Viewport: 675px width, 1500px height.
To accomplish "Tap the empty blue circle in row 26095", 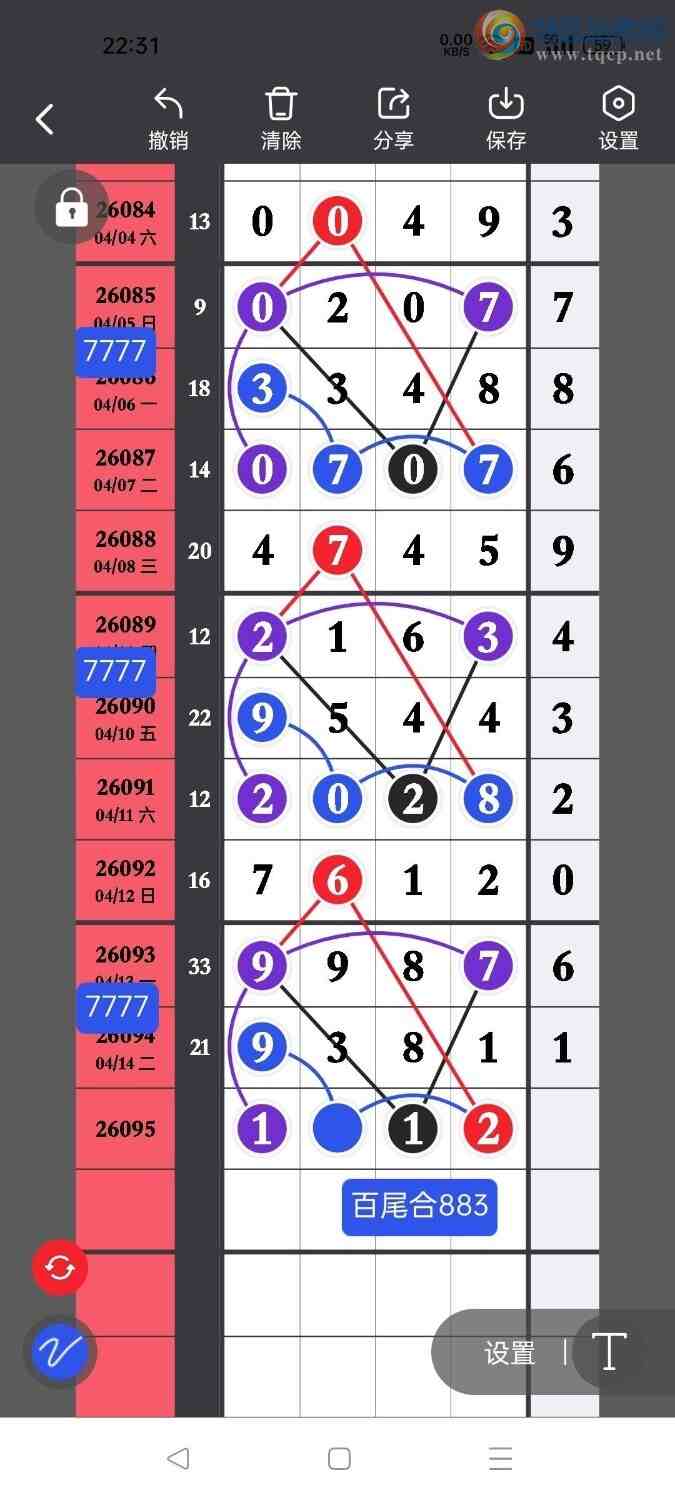I will 337,1129.
